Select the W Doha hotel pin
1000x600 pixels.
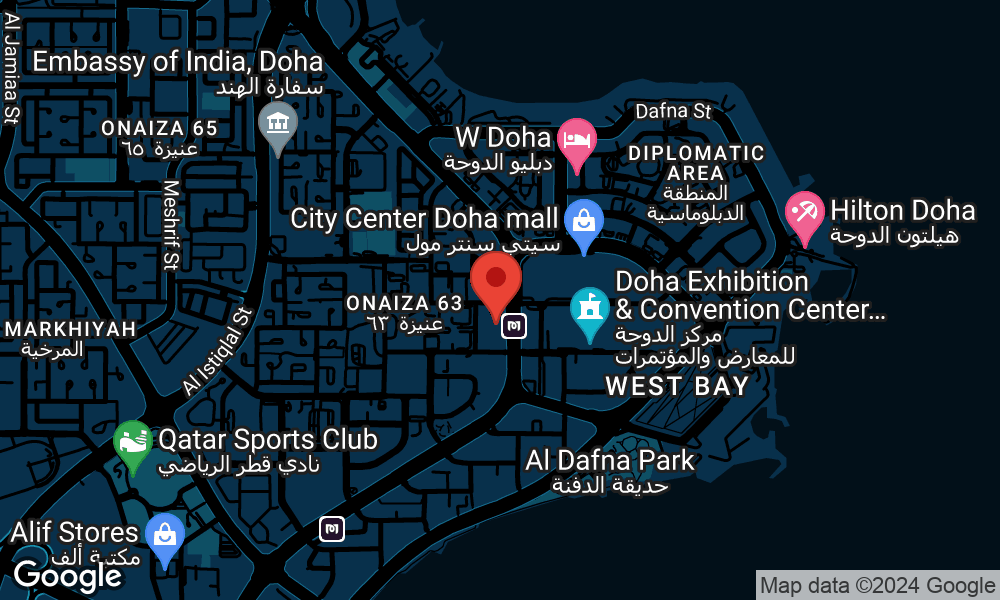[x=576, y=141]
